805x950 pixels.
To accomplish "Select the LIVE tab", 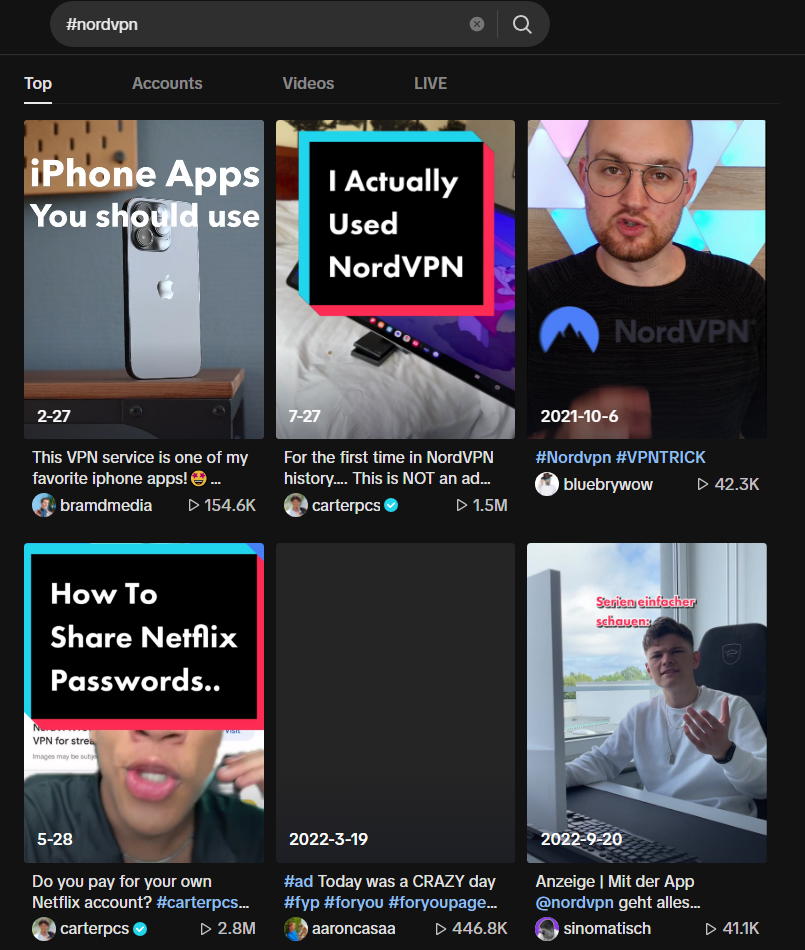I will pyautogui.click(x=430, y=83).
